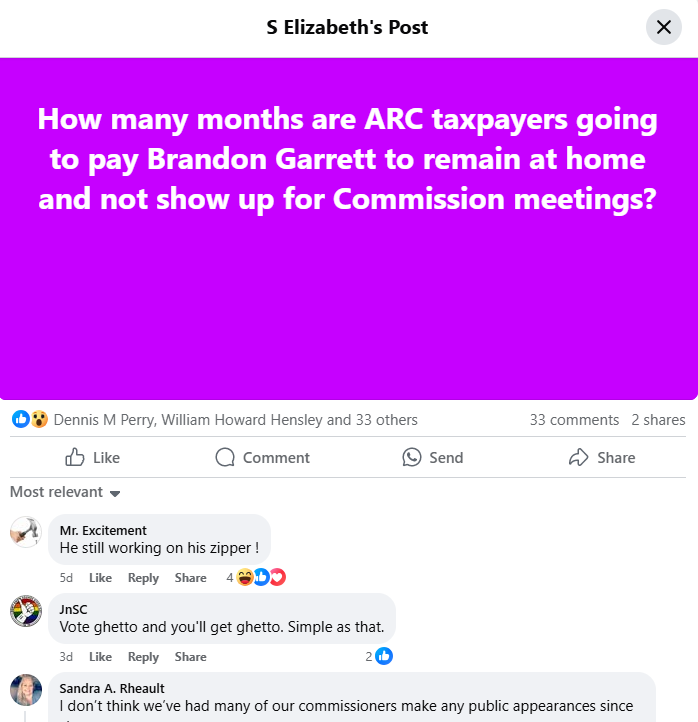Share Mr. Excitement's comment
698x722 pixels.
pos(190,578)
